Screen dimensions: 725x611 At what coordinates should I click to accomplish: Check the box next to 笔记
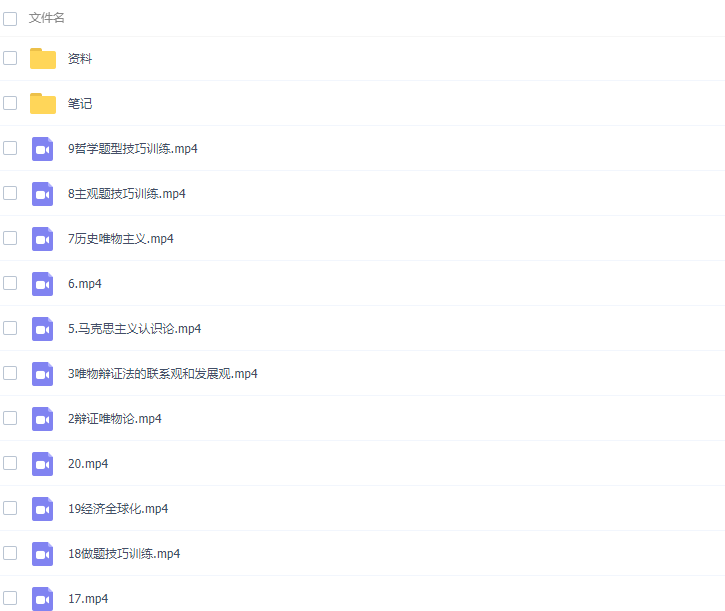10,103
